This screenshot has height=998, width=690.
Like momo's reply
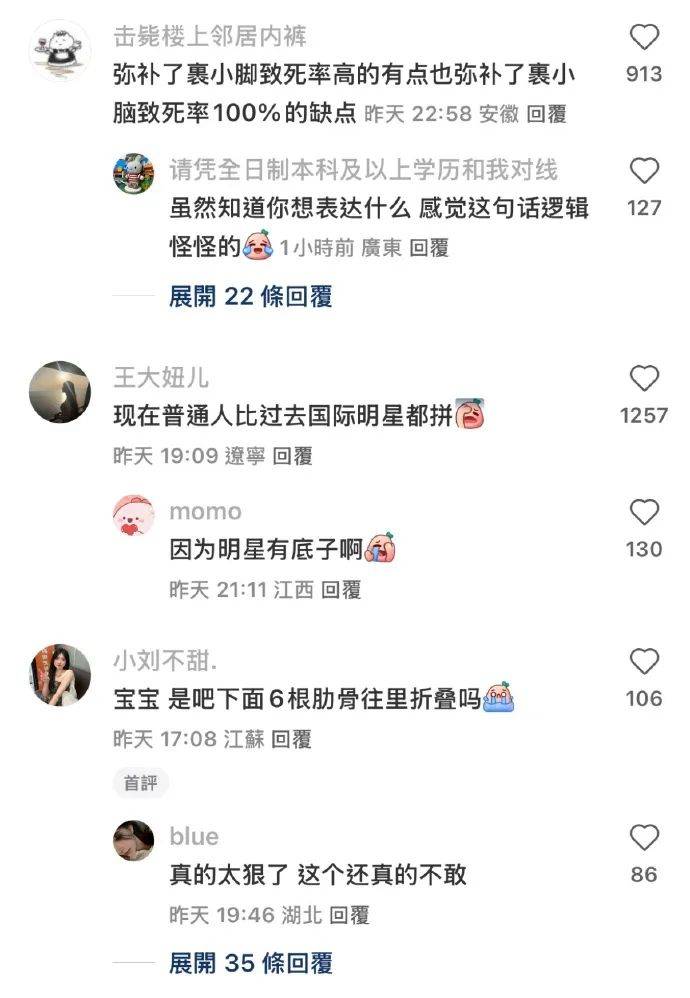[645, 512]
